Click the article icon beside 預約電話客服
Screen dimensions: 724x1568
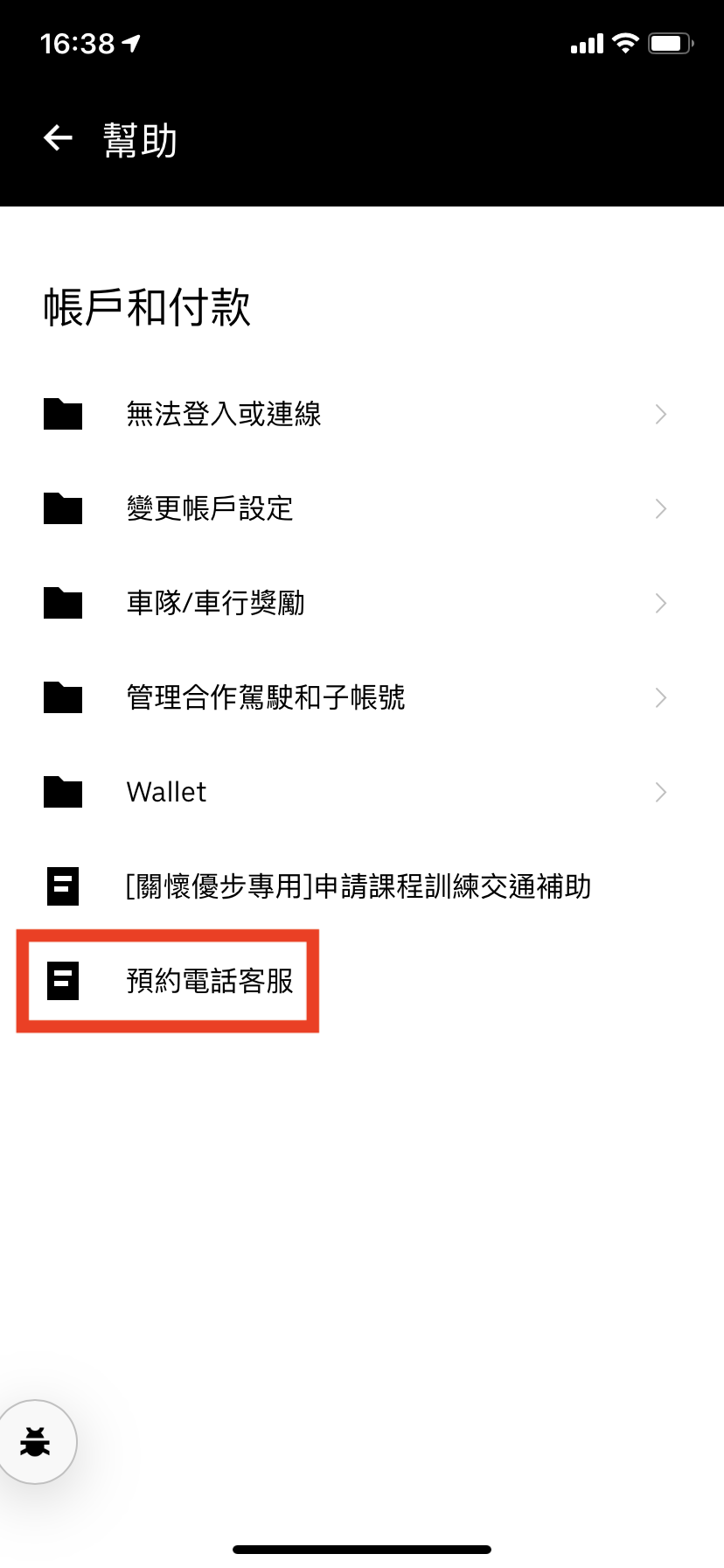click(x=62, y=981)
